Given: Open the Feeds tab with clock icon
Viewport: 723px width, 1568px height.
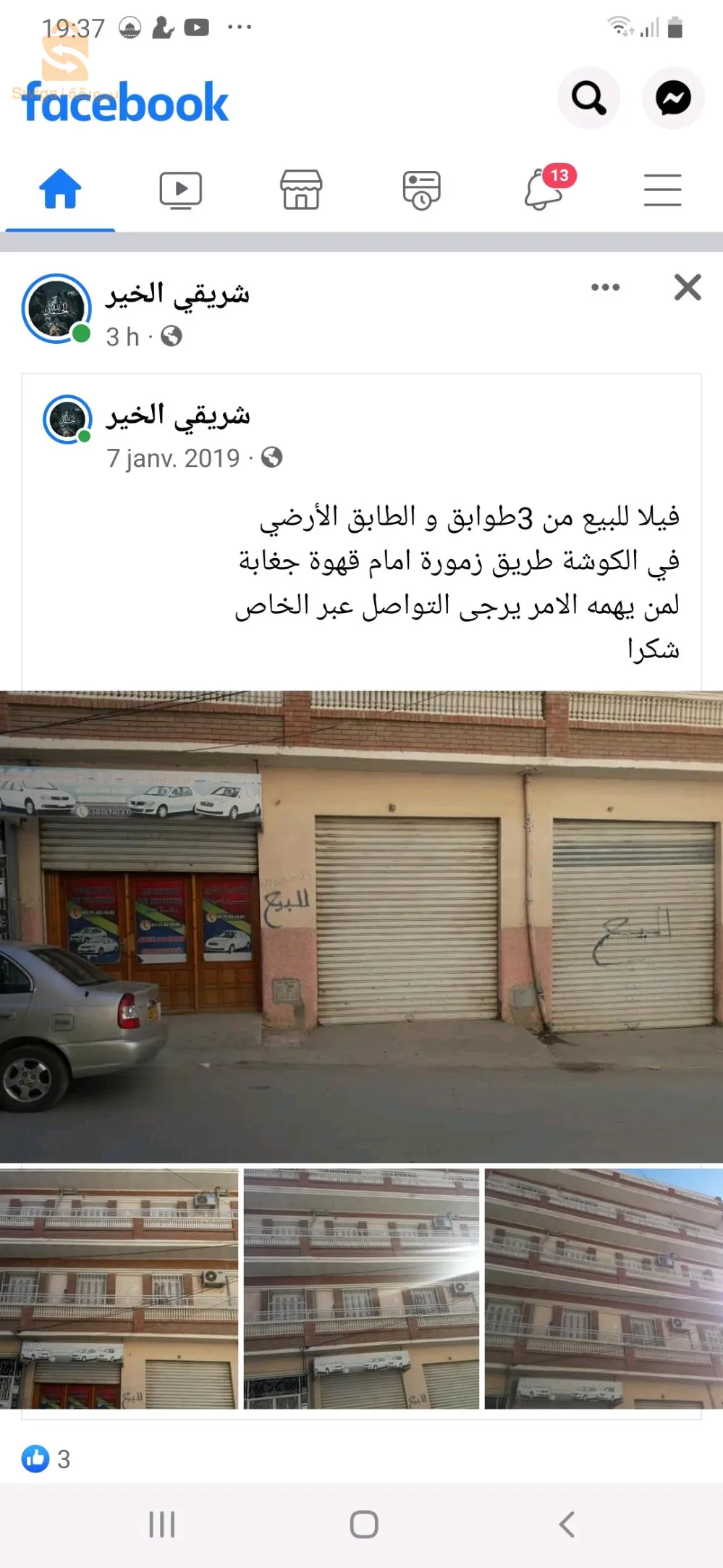Looking at the screenshot, I should click(421, 190).
